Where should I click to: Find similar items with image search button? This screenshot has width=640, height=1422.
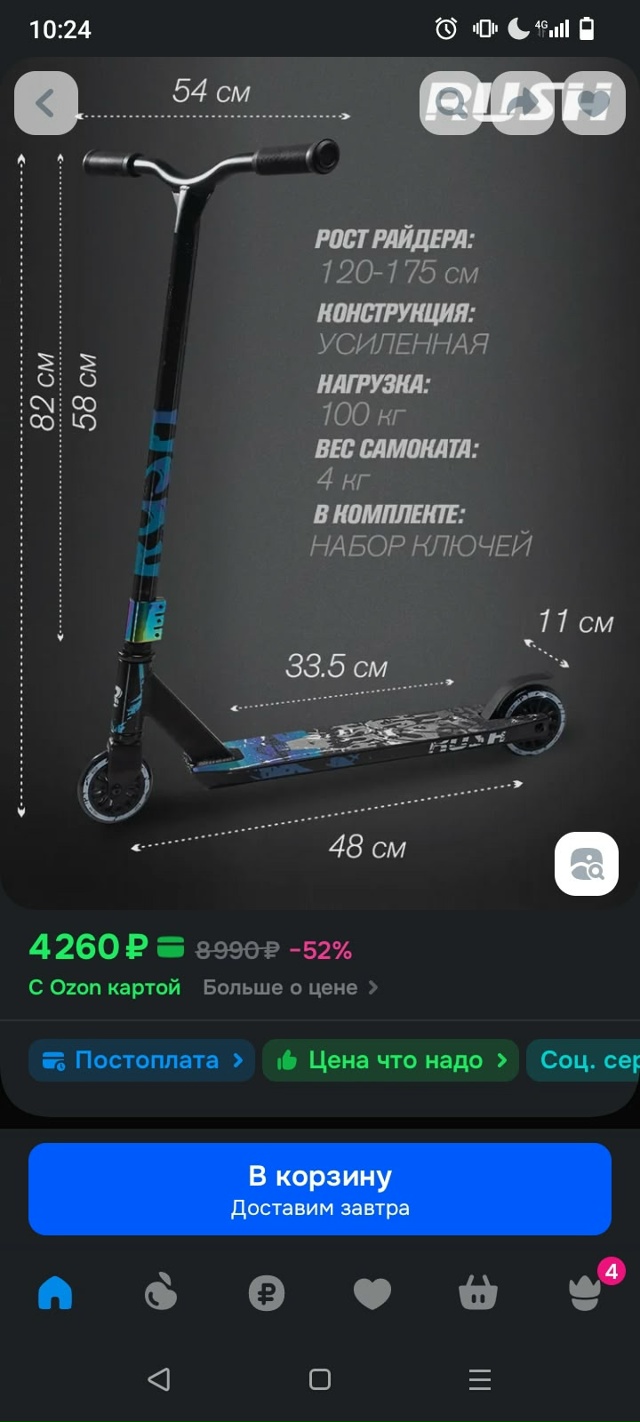[x=587, y=864]
